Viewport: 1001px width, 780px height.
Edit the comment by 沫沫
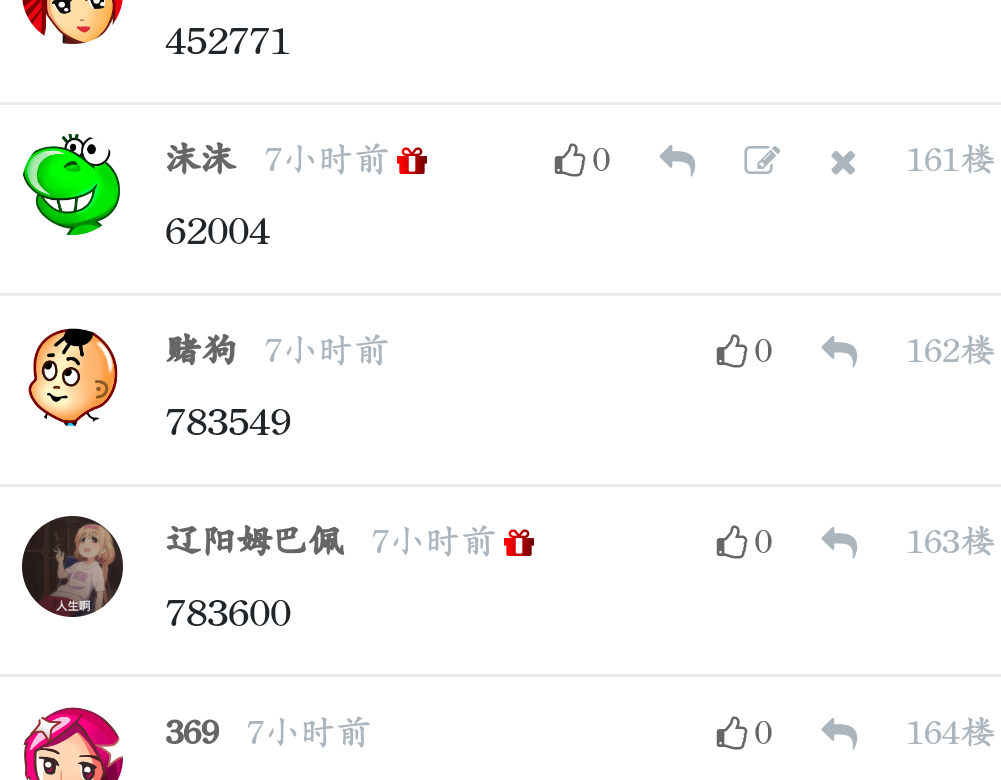coord(761,160)
